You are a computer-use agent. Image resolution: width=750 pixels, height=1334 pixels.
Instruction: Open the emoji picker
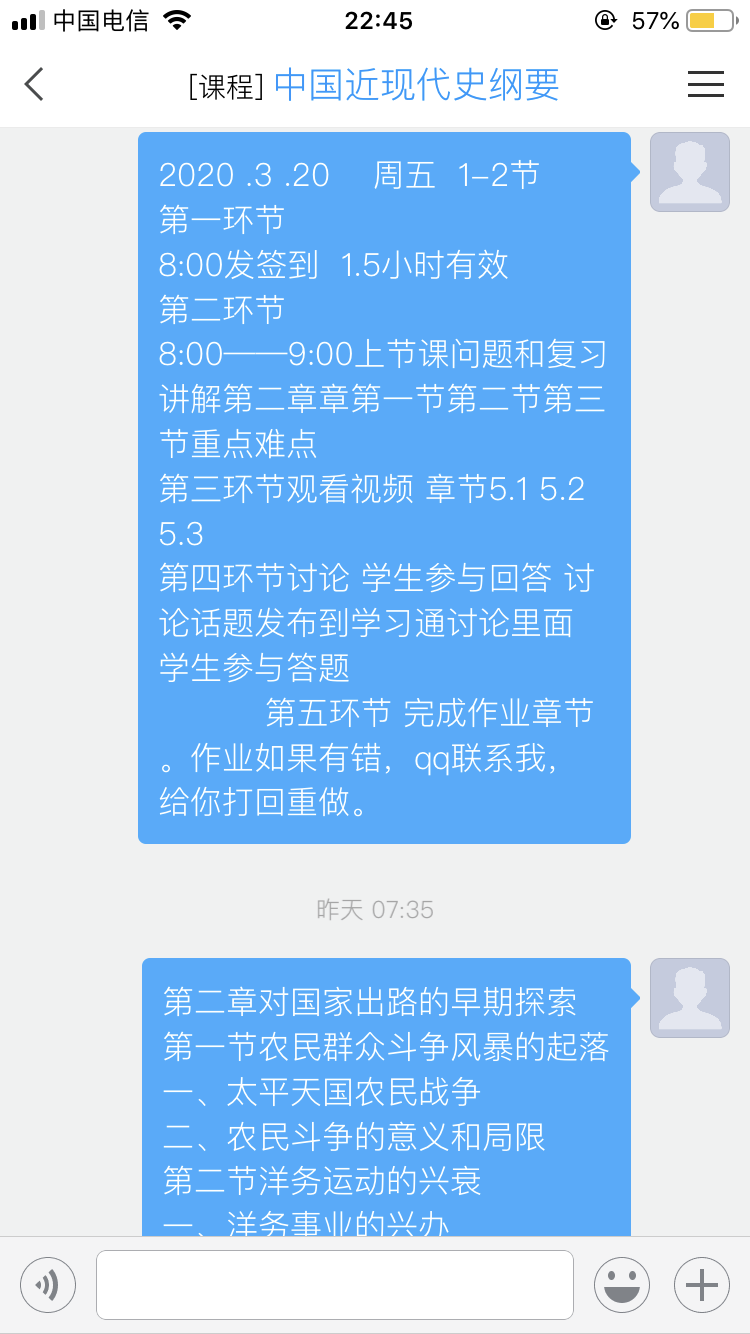point(622,1284)
